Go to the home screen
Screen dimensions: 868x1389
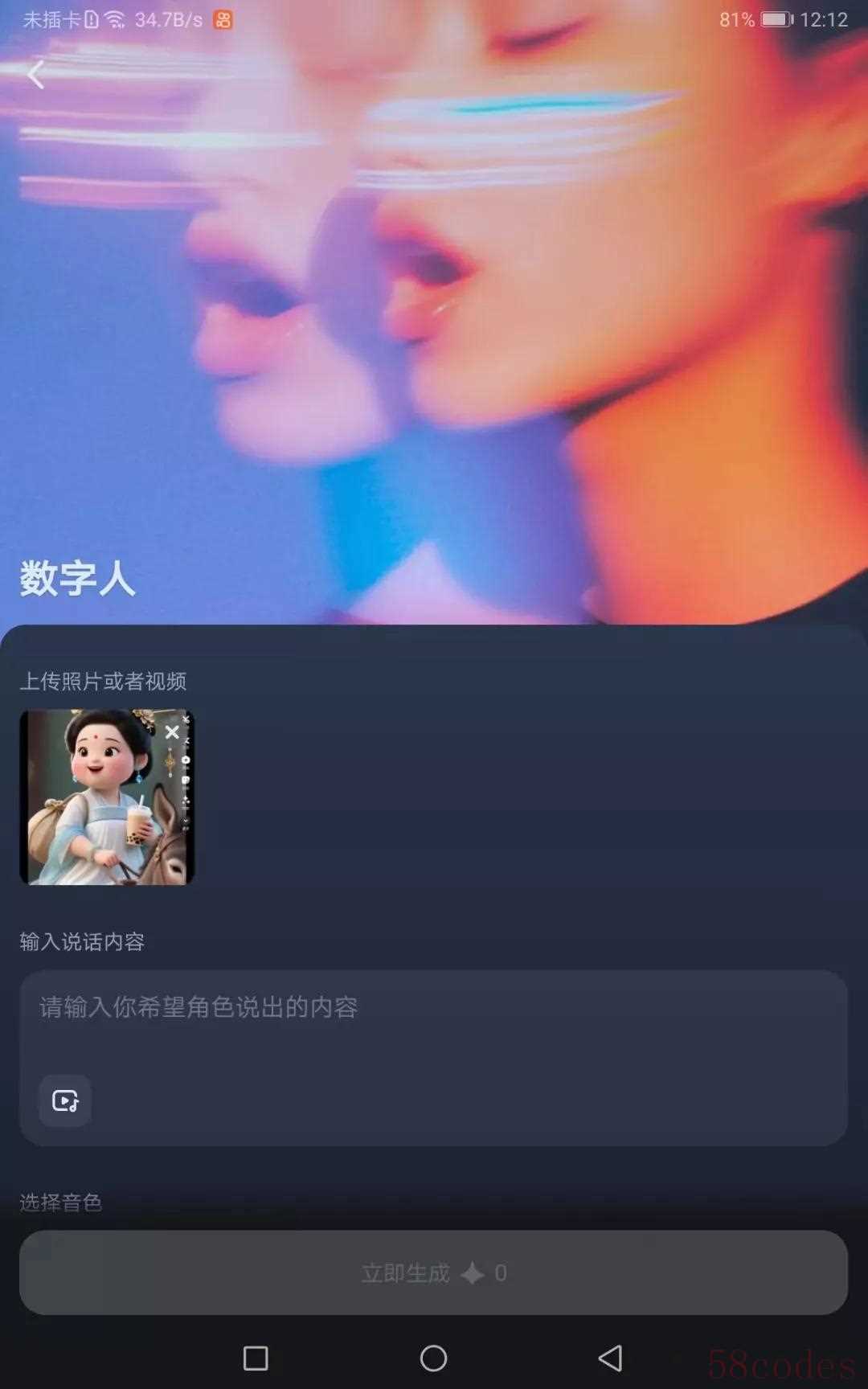pyautogui.click(x=433, y=1358)
